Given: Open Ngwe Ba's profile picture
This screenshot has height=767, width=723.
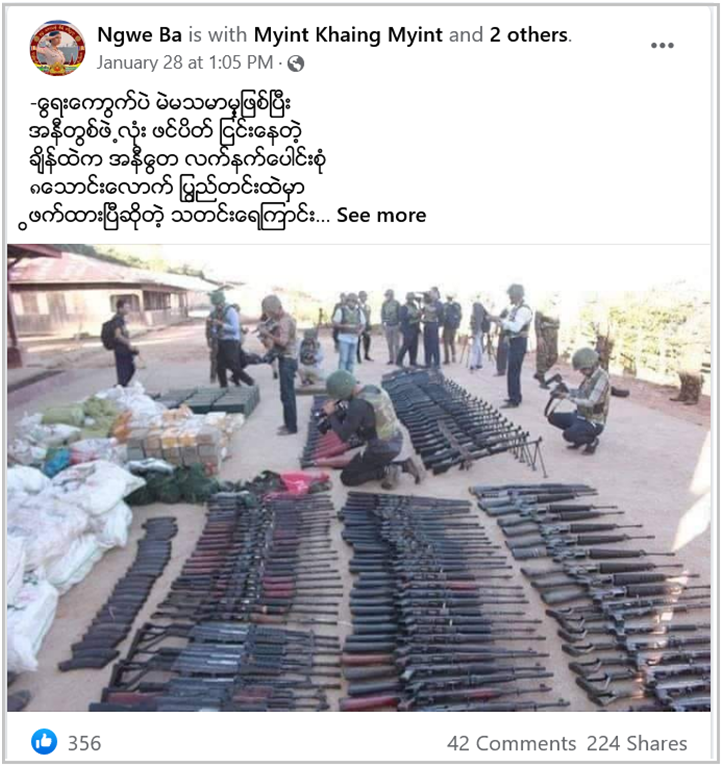Looking at the screenshot, I should coord(57,47).
